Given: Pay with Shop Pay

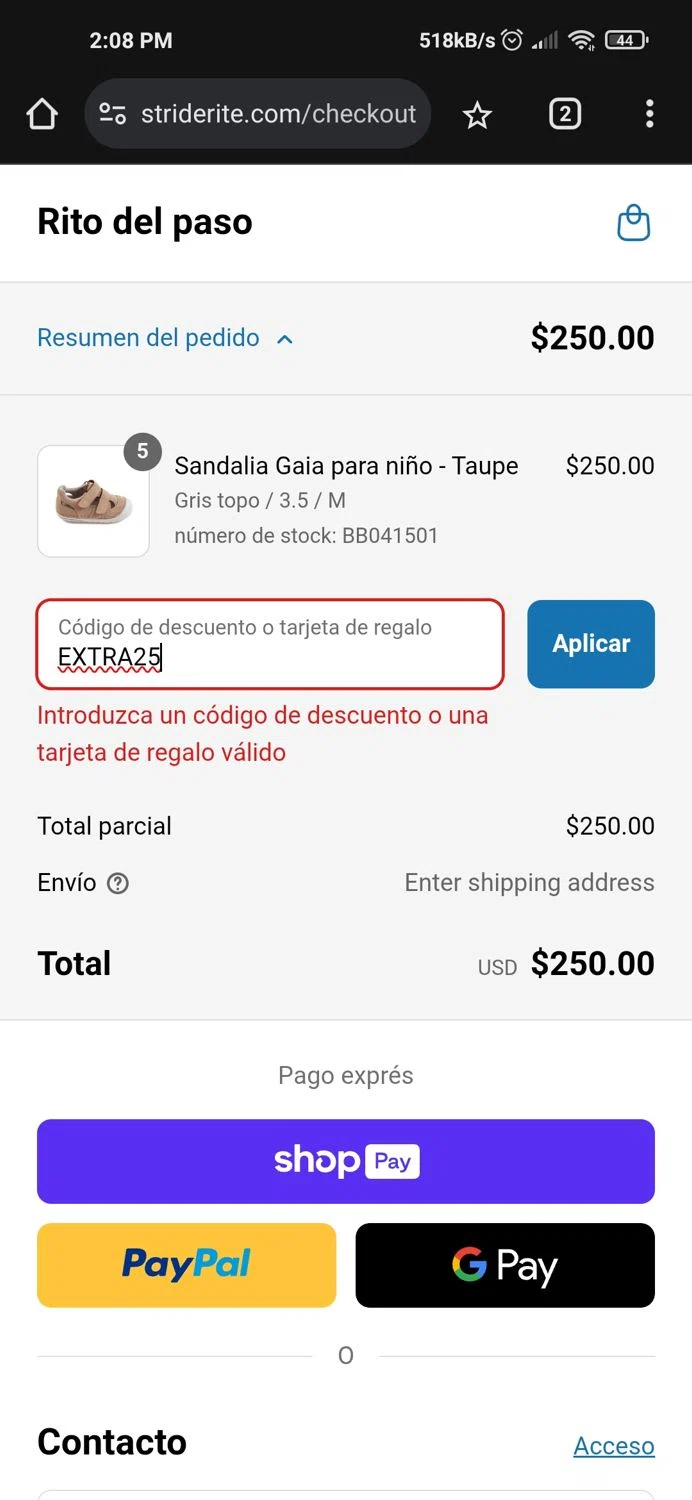Looking at the screenshot, I should click(x=346, y=1161).
